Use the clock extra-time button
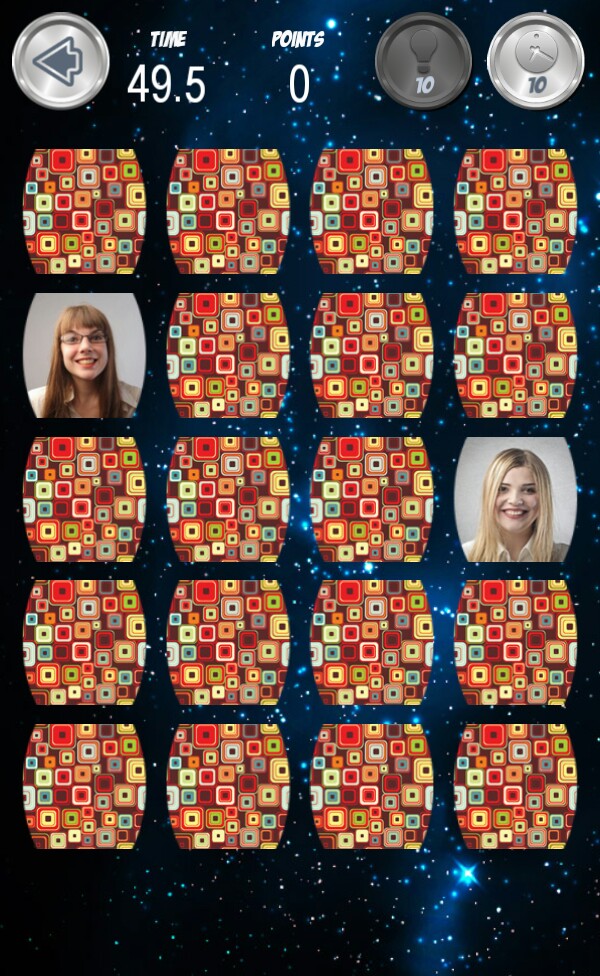The image size is (600, 976). pyautogui.click(x=535, y=61)
